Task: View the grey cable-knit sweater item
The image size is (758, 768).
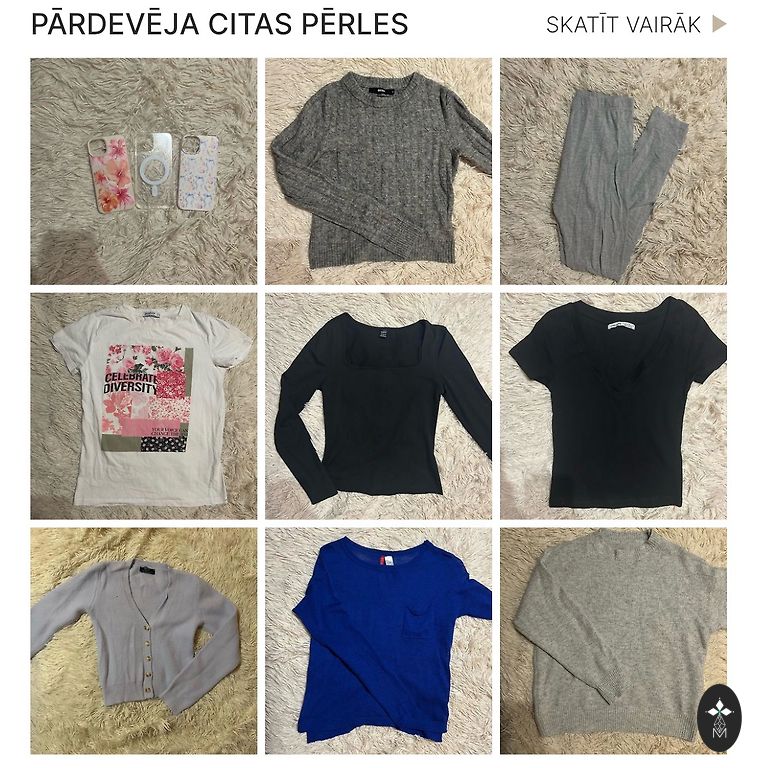Action: 378,171
